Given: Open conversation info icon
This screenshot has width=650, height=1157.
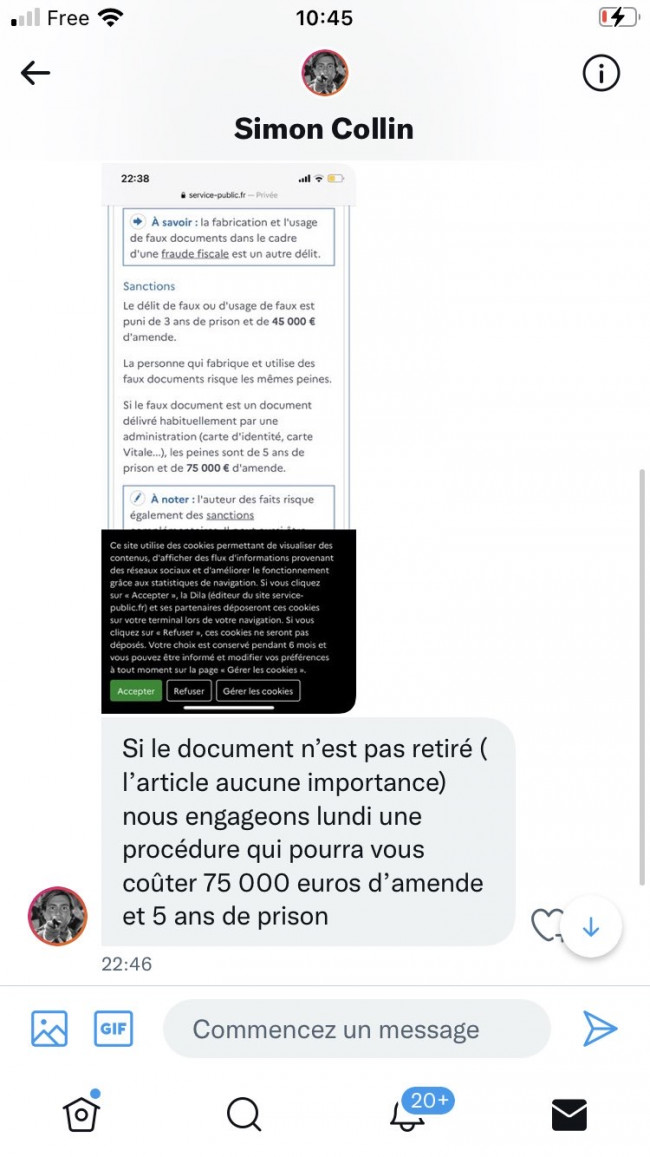Looking at the screenshot, I should click(601, 73).
